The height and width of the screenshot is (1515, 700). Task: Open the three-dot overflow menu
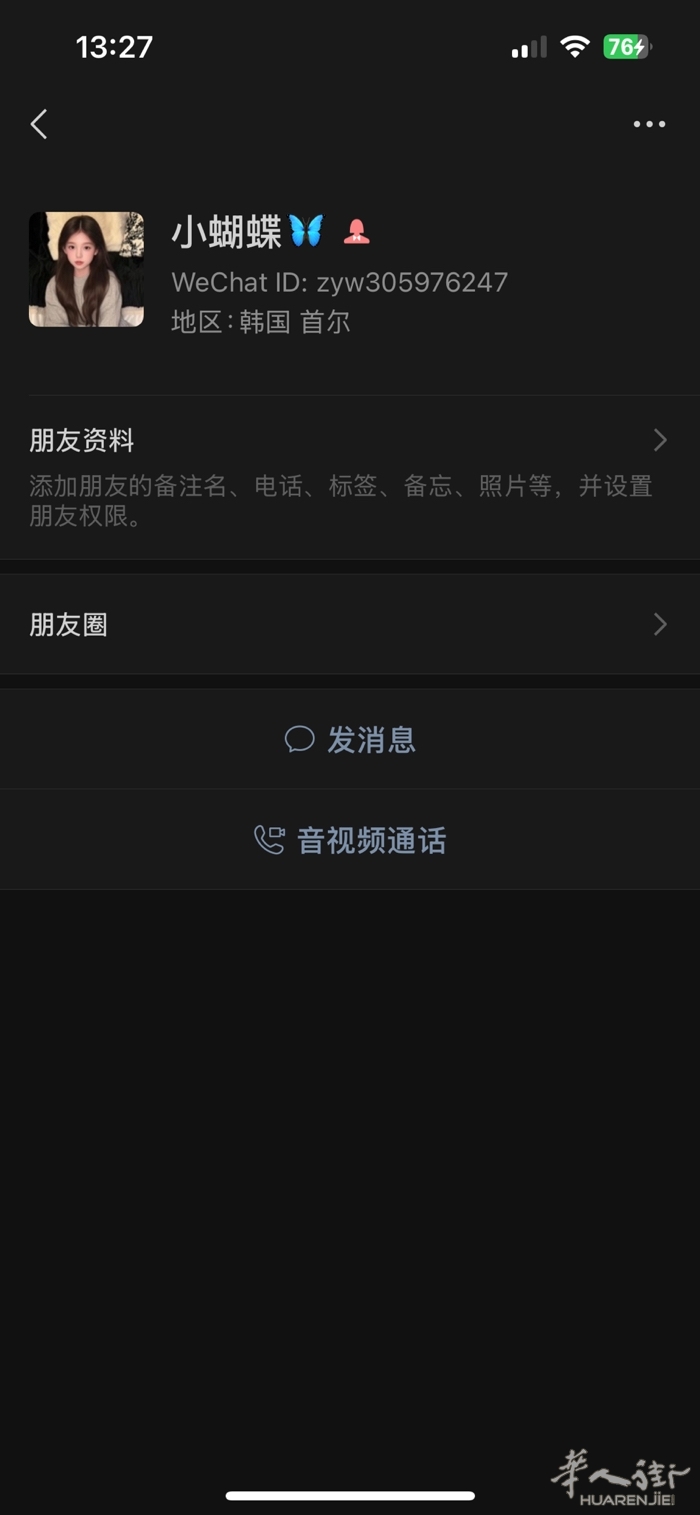pyautogui.click(x=649, y=124)
